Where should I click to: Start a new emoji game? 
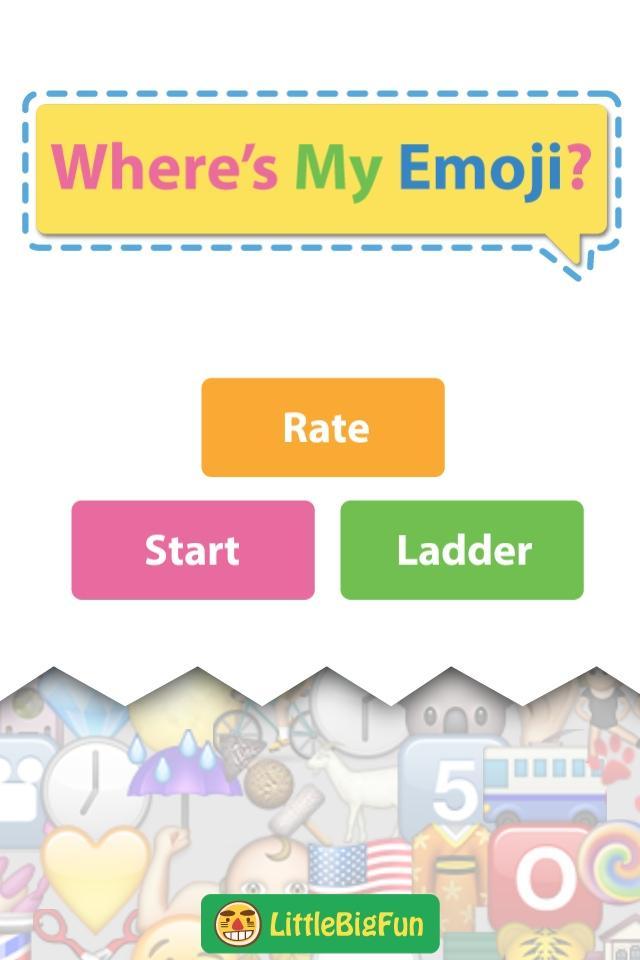pos(193,550)
